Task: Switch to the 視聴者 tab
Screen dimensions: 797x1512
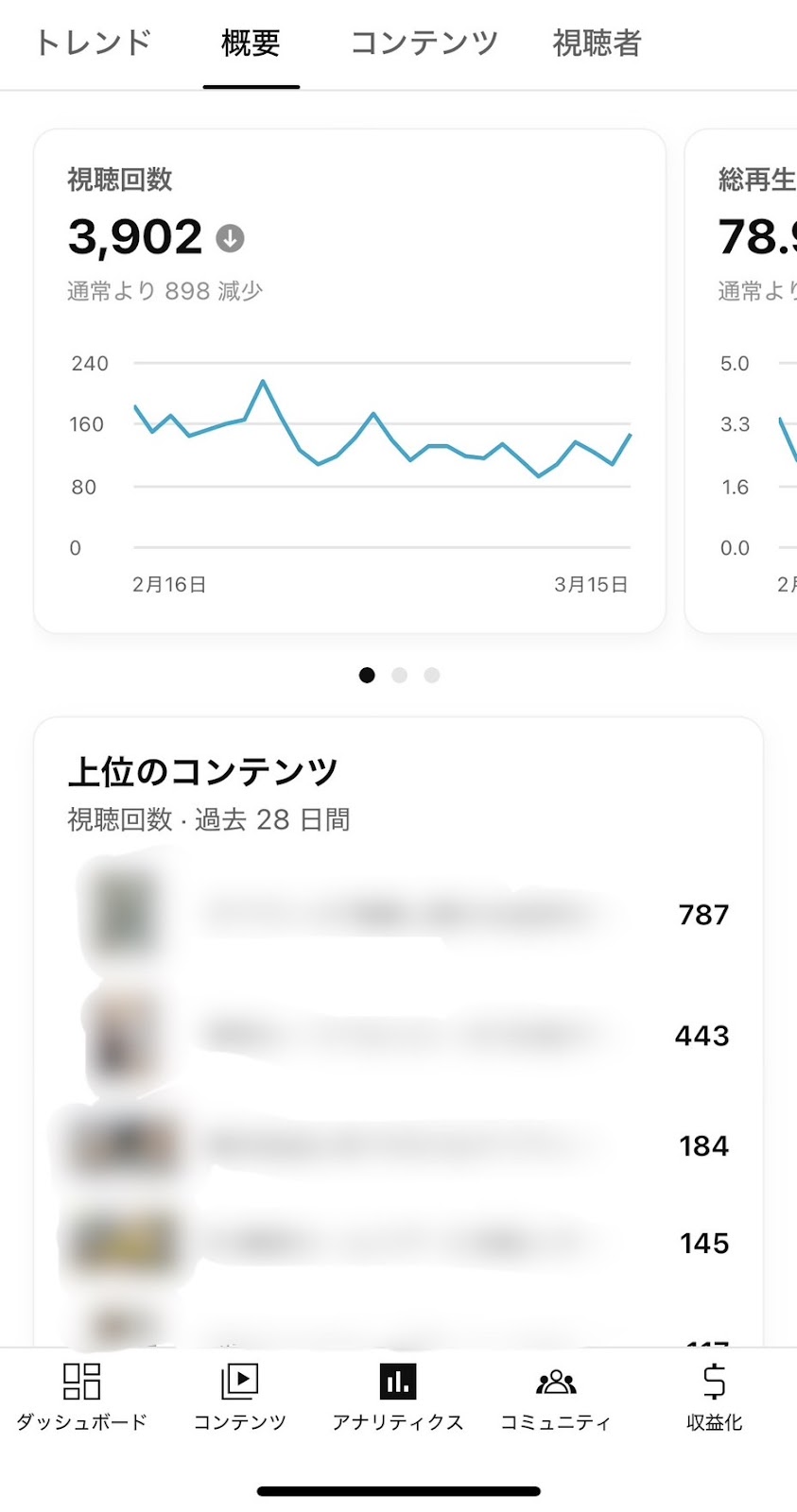Action: coord(597,43)
